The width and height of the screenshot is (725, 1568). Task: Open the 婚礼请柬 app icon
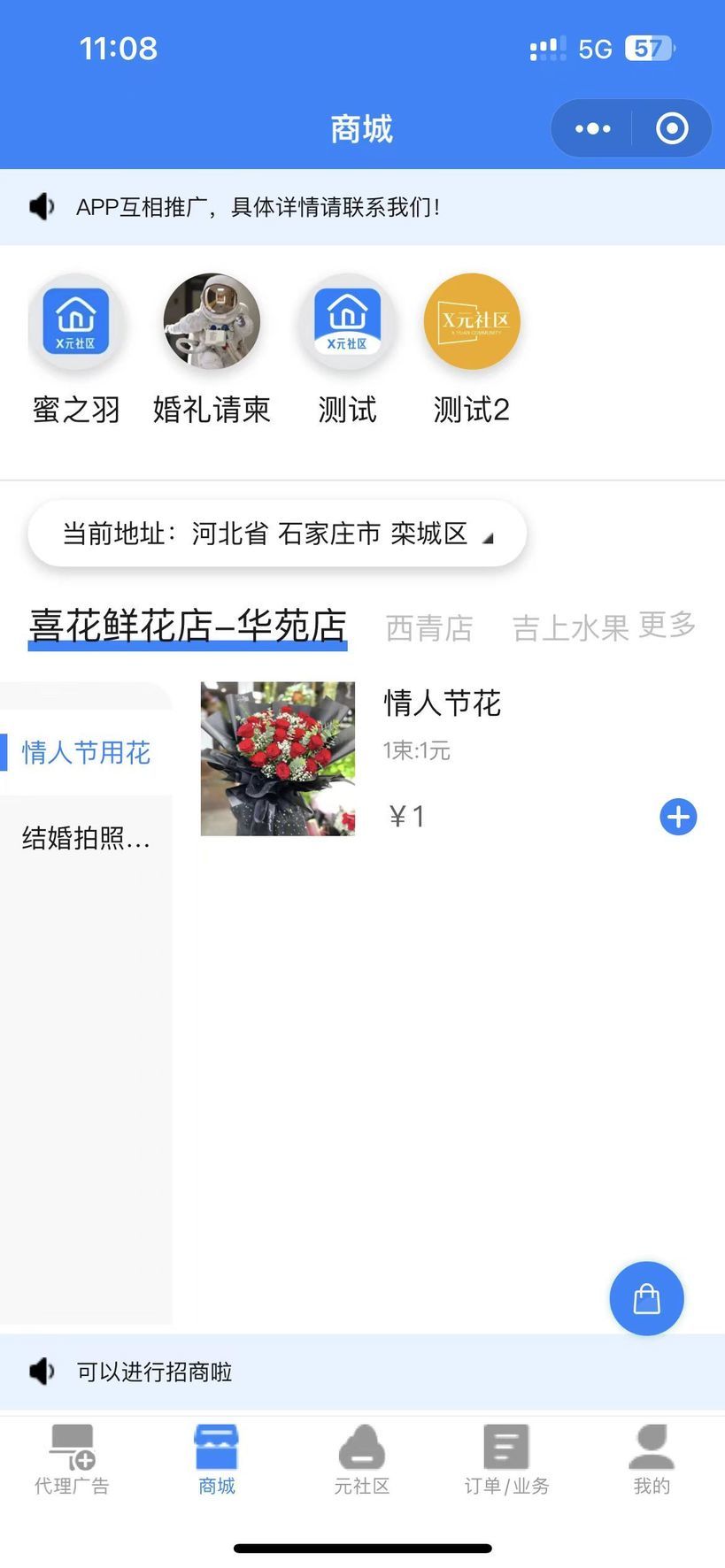(x=211, y=321)
